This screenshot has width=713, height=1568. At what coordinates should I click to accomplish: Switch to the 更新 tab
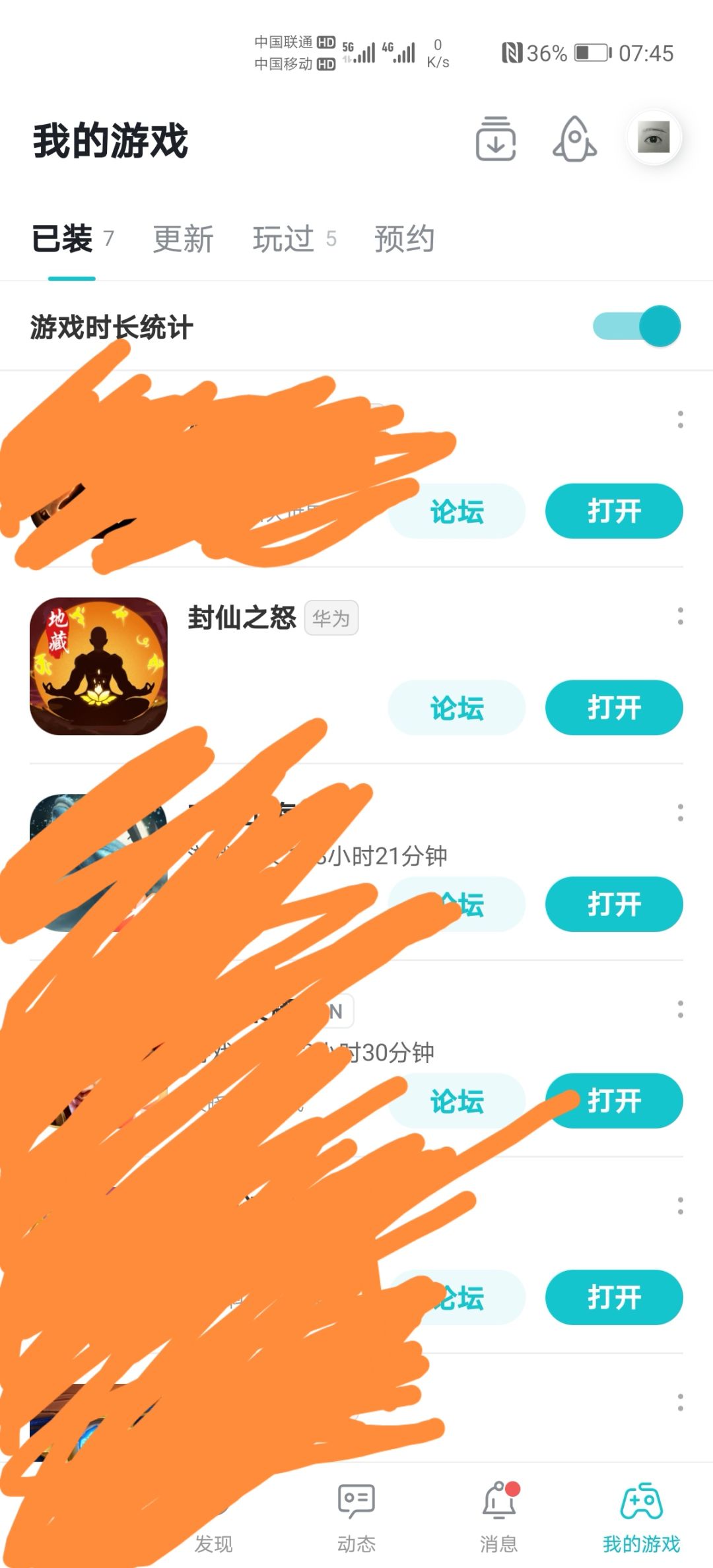pyautogui.click(x=183, y=240)
